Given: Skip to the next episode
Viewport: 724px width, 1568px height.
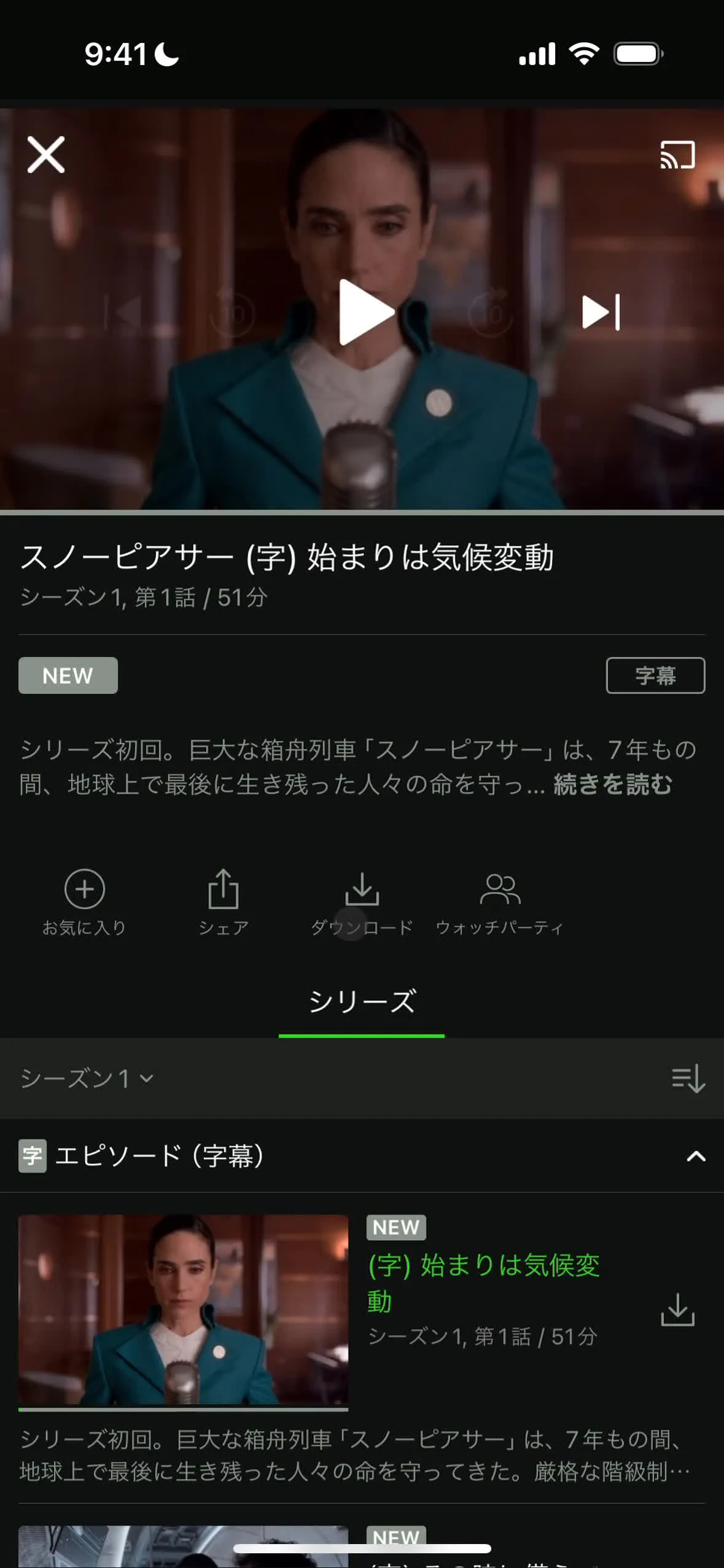Looking at the screenshot, I should click(x=601, y=312).
